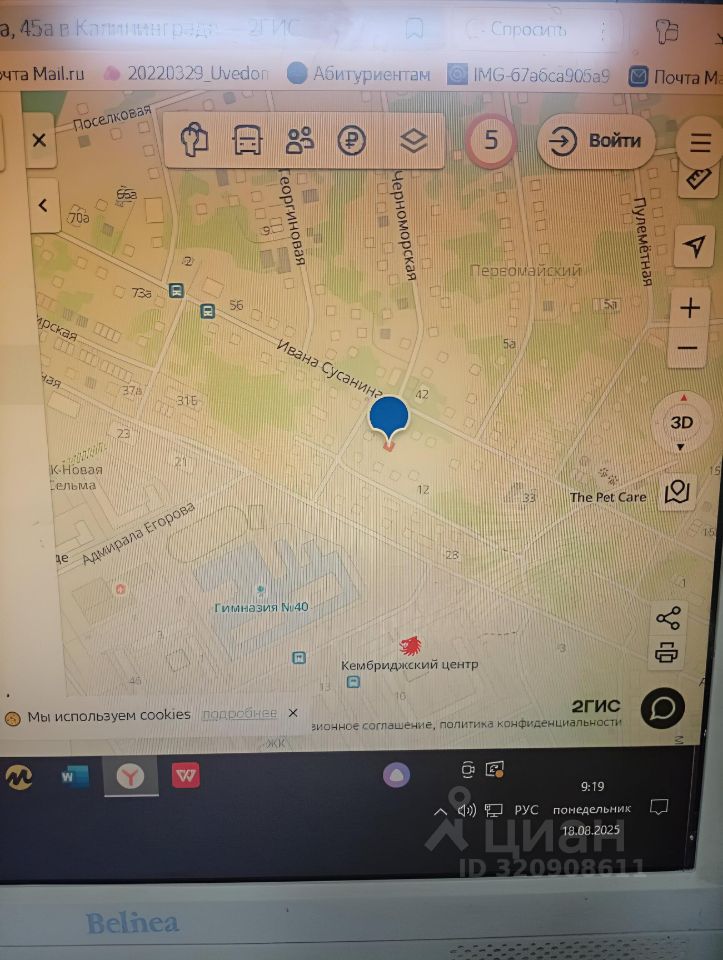
Task: Activate the ruler measuring tool
Action: 700,179
